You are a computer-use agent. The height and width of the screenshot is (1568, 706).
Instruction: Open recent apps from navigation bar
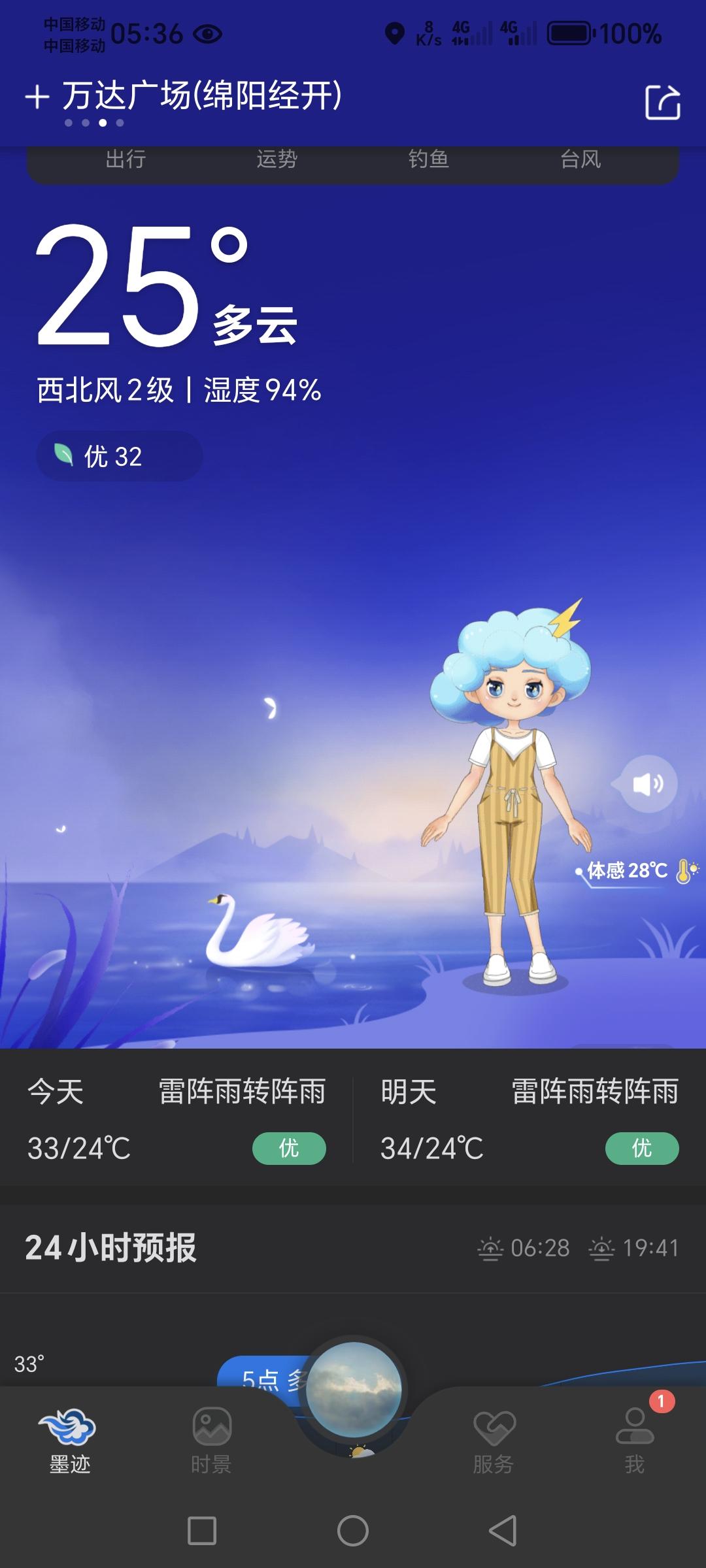(x=202, y=1531)
